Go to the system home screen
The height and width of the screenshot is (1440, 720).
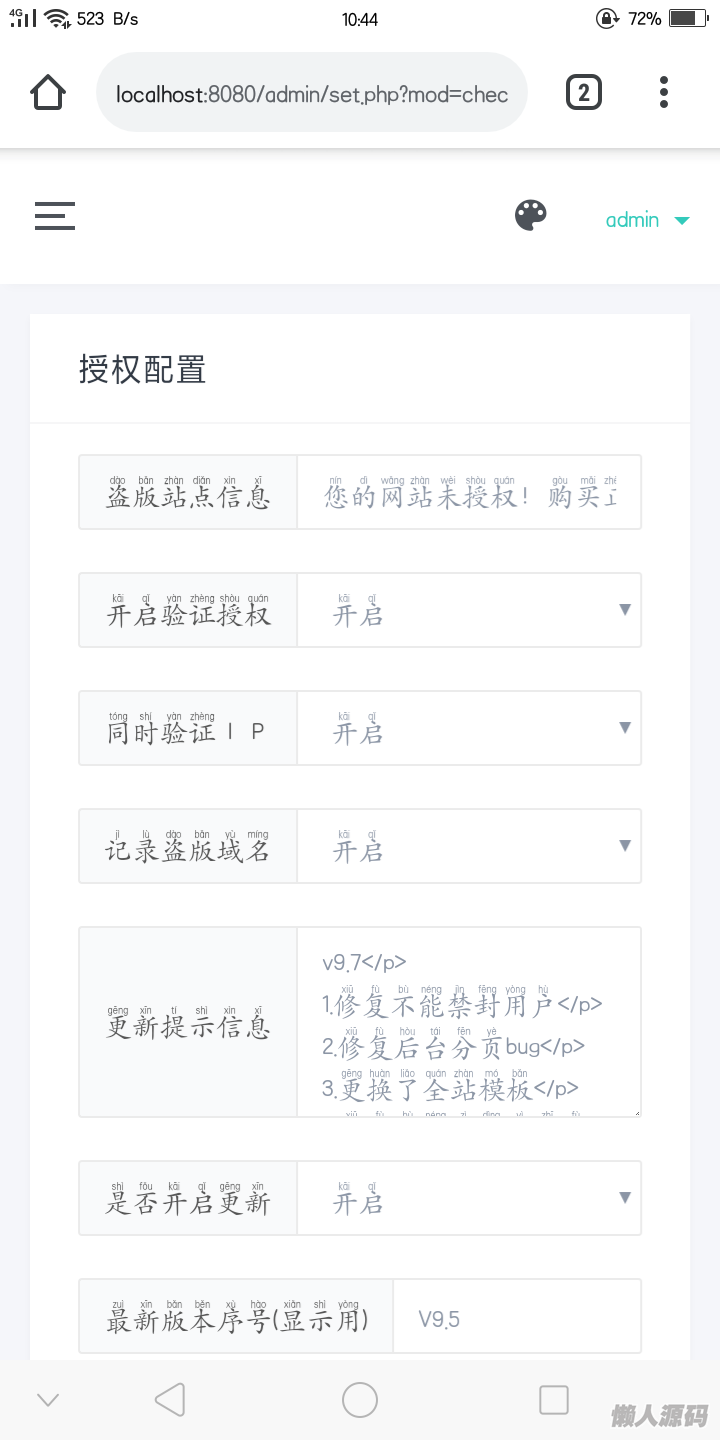pos(360,1400)
